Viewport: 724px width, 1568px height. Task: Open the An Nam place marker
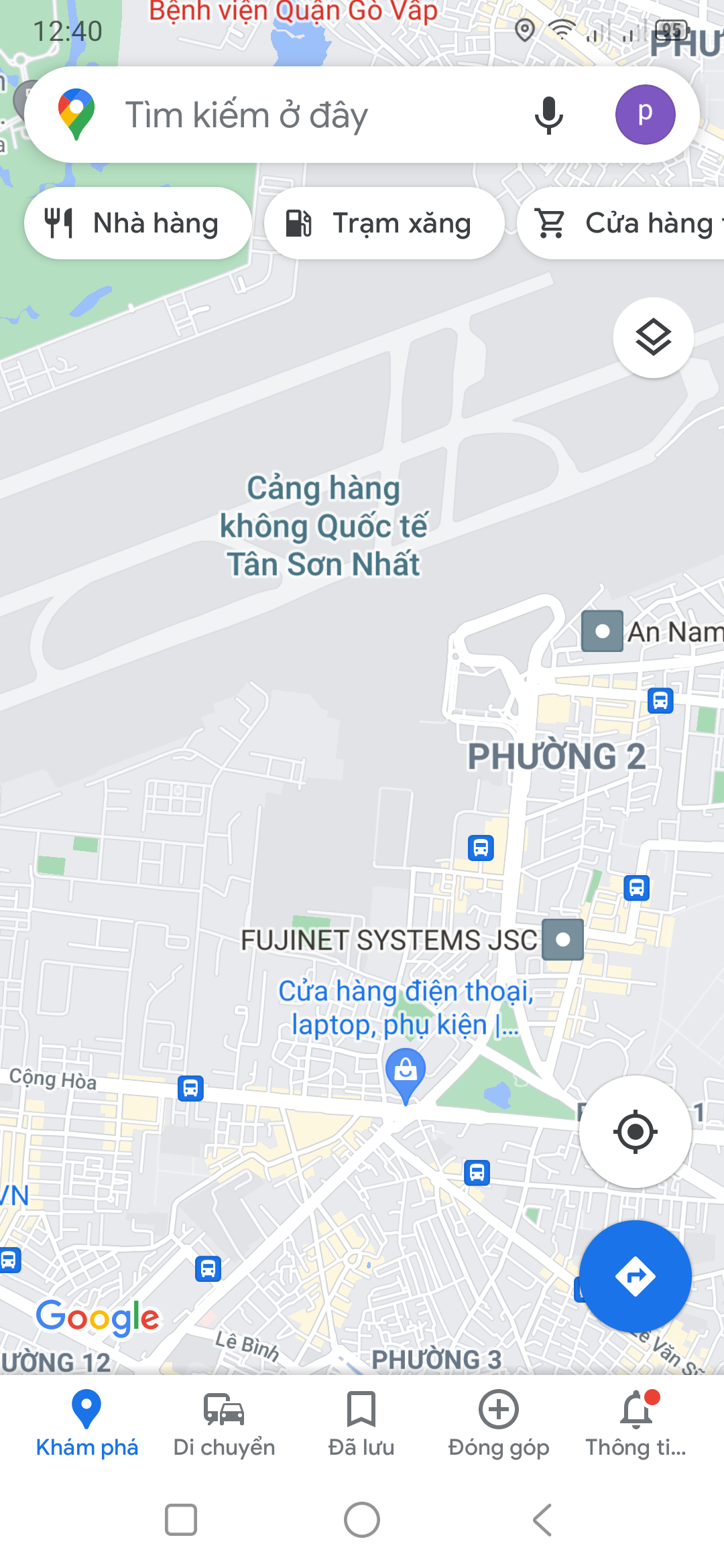click(x=602, y=631)
